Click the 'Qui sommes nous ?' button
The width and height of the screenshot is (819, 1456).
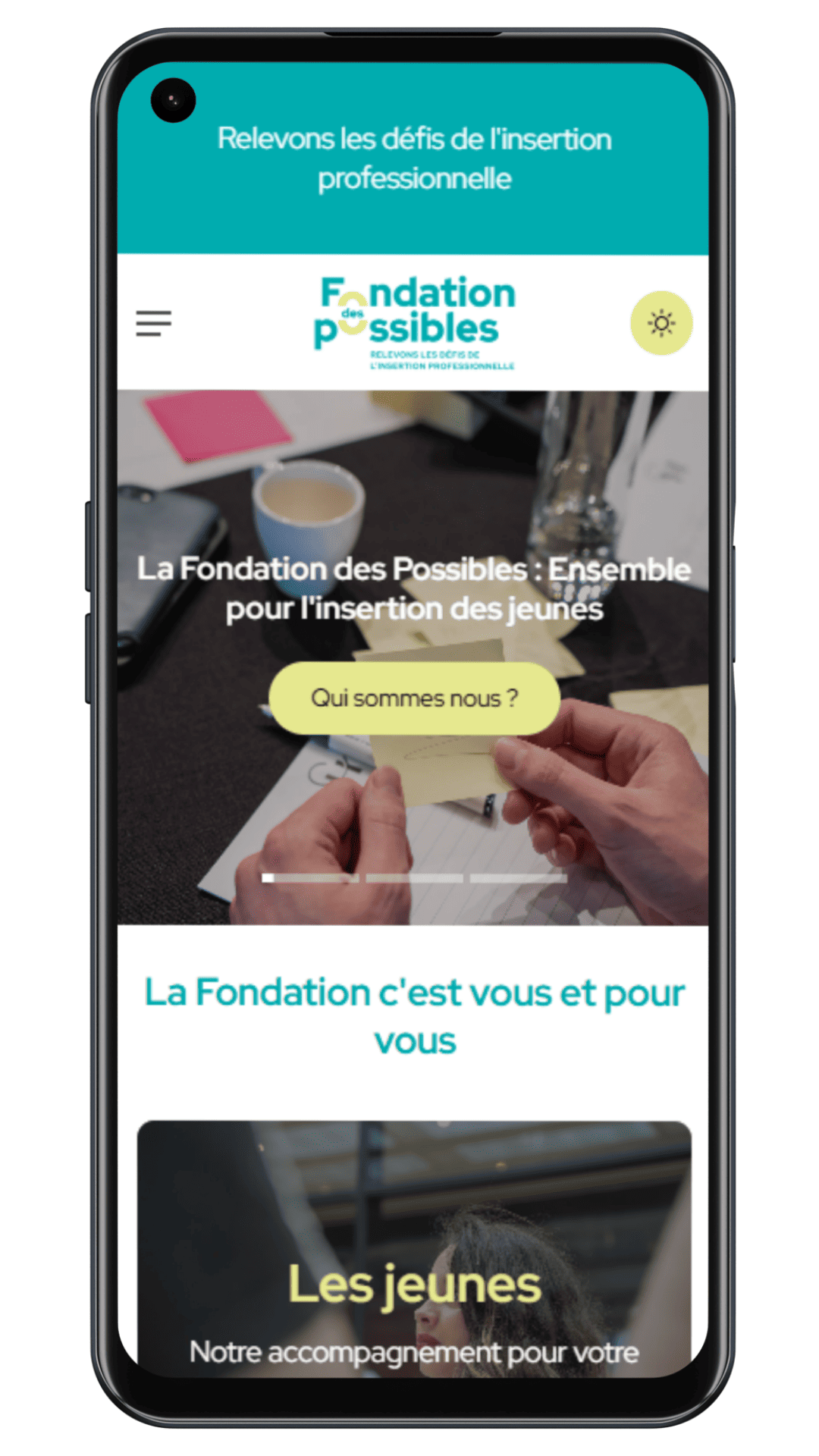point(415,698)
